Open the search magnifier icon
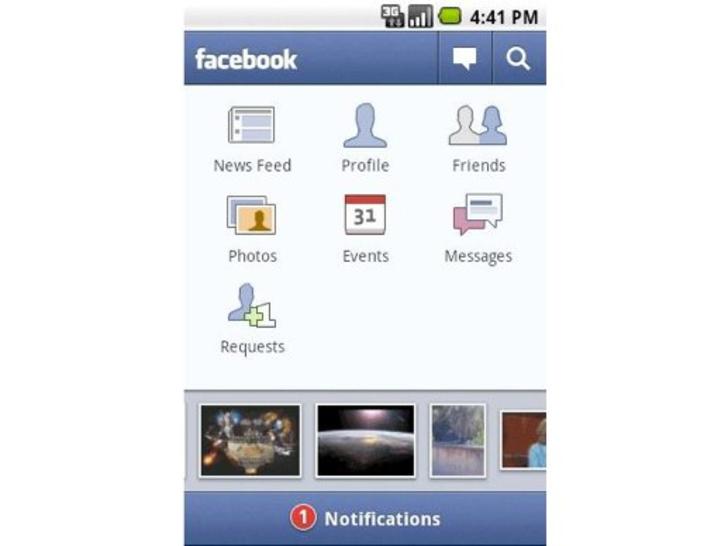This screenshot has width=728, height=546. point(518,59)
